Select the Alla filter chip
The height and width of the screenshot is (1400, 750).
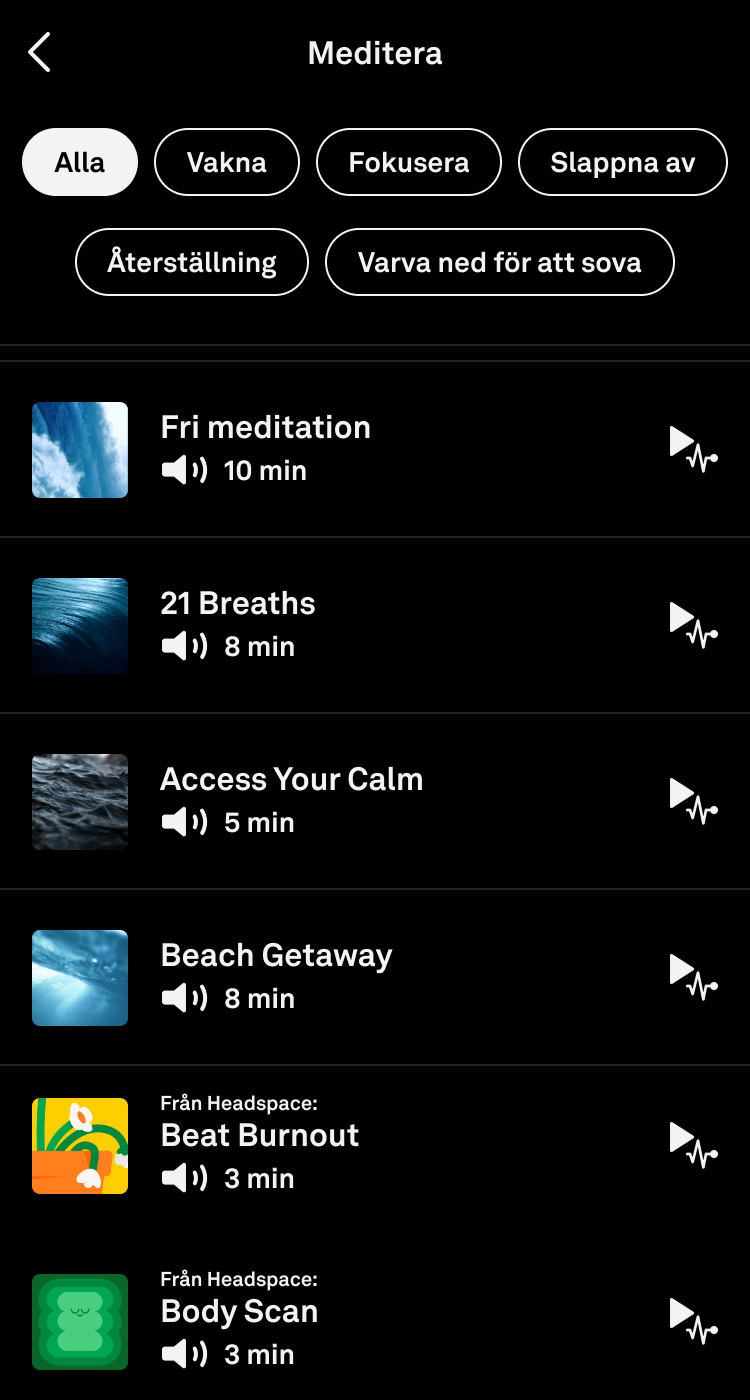point(80,162)
